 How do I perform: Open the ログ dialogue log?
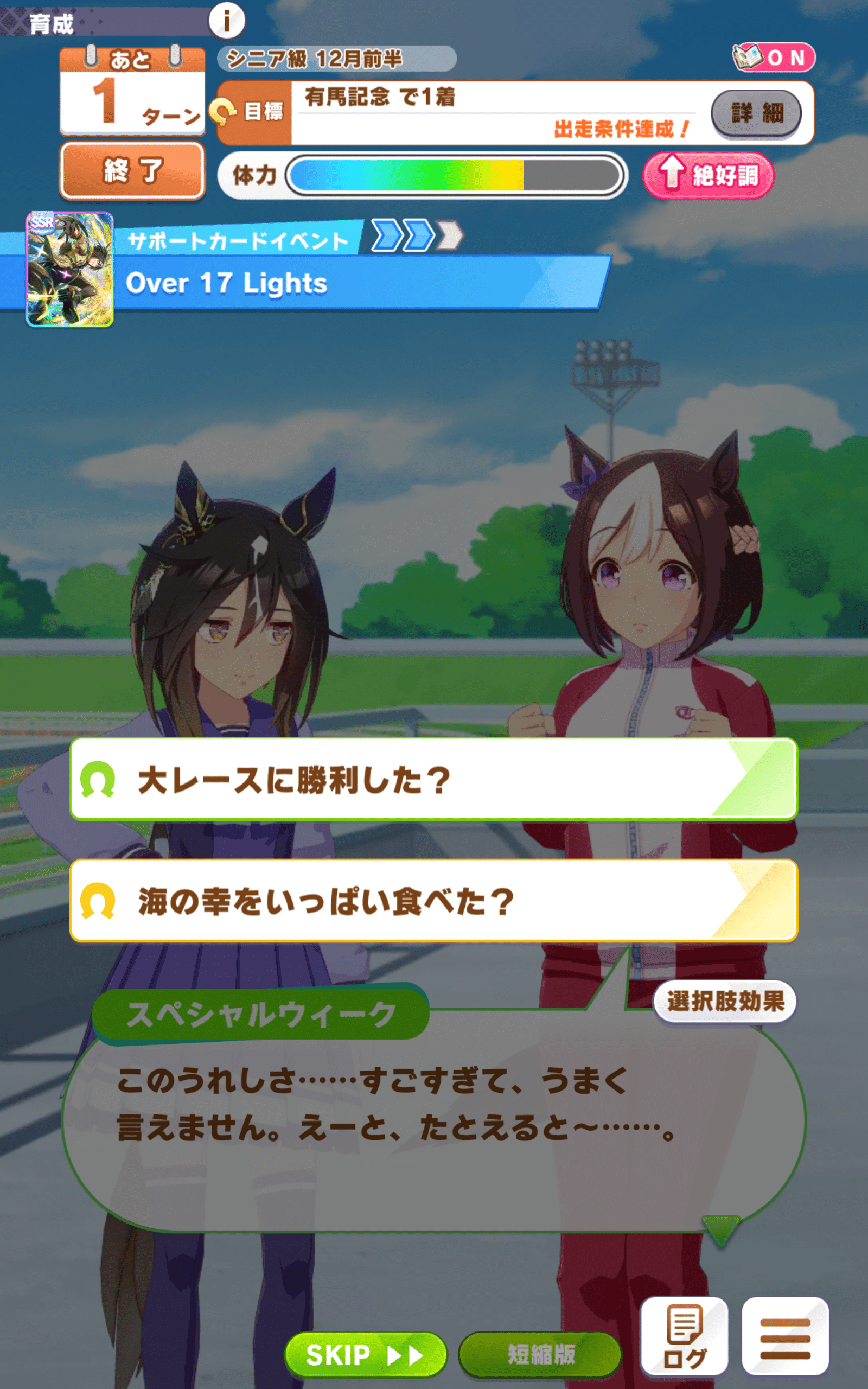tap(684, 1336)
